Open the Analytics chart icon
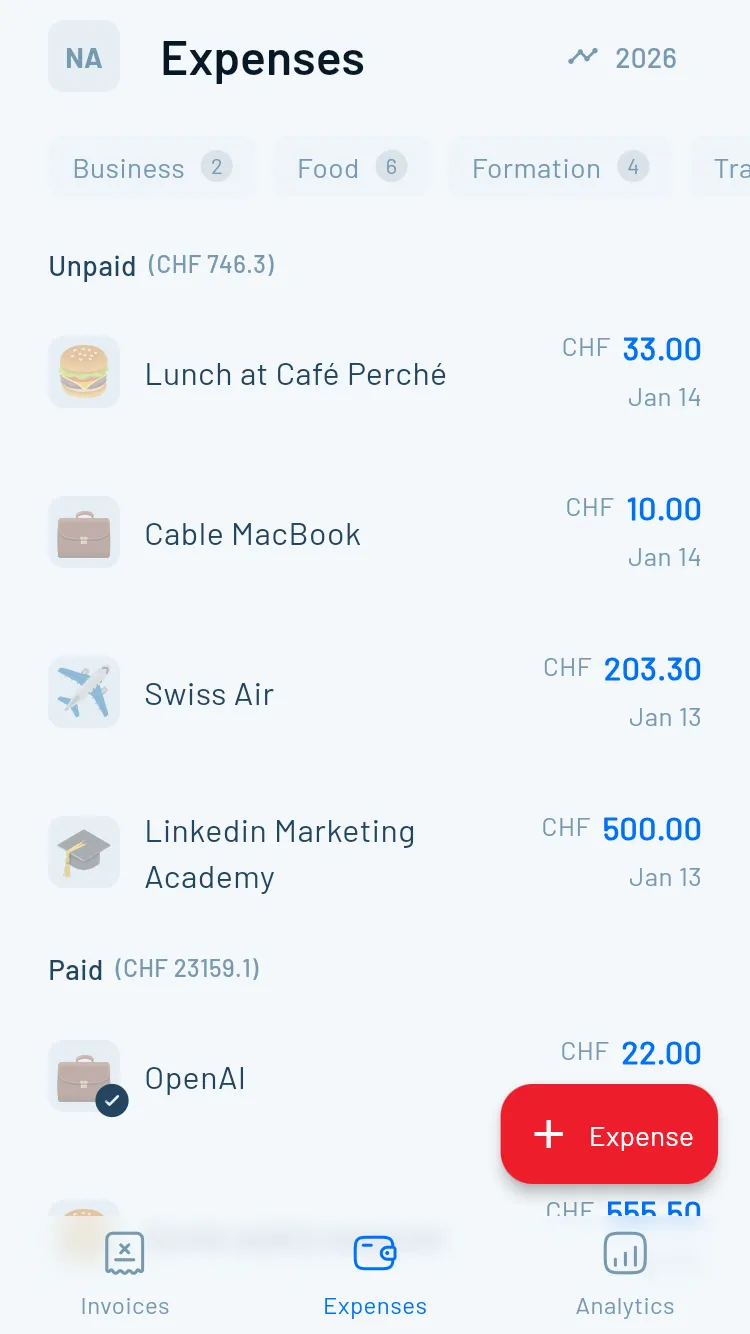This screenshot has width=750, height=1334. (x=625, y=1252)
